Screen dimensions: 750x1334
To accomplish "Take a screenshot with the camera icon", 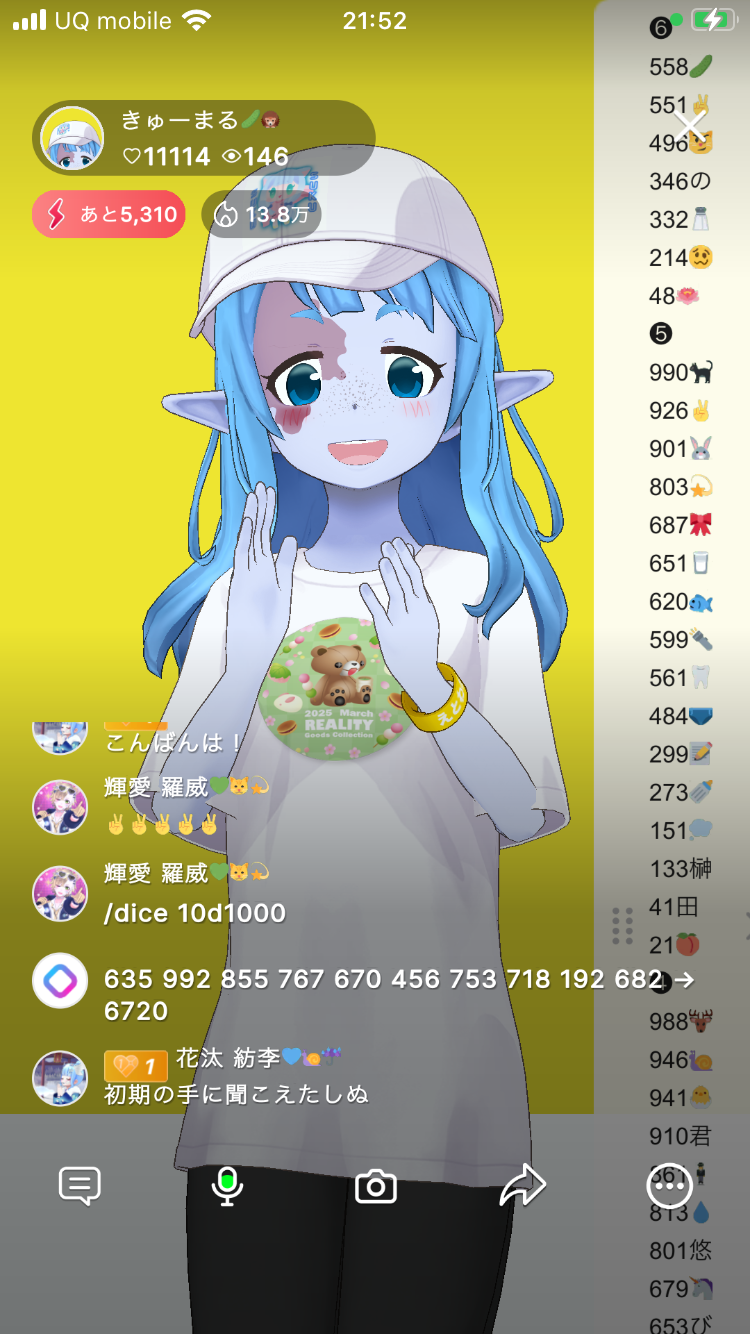I will 376,1187.
